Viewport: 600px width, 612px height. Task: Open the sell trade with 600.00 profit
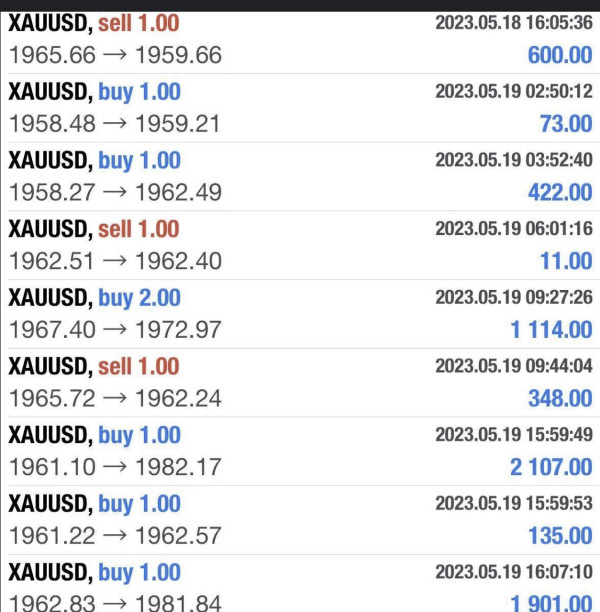click(x=300, y=39)
